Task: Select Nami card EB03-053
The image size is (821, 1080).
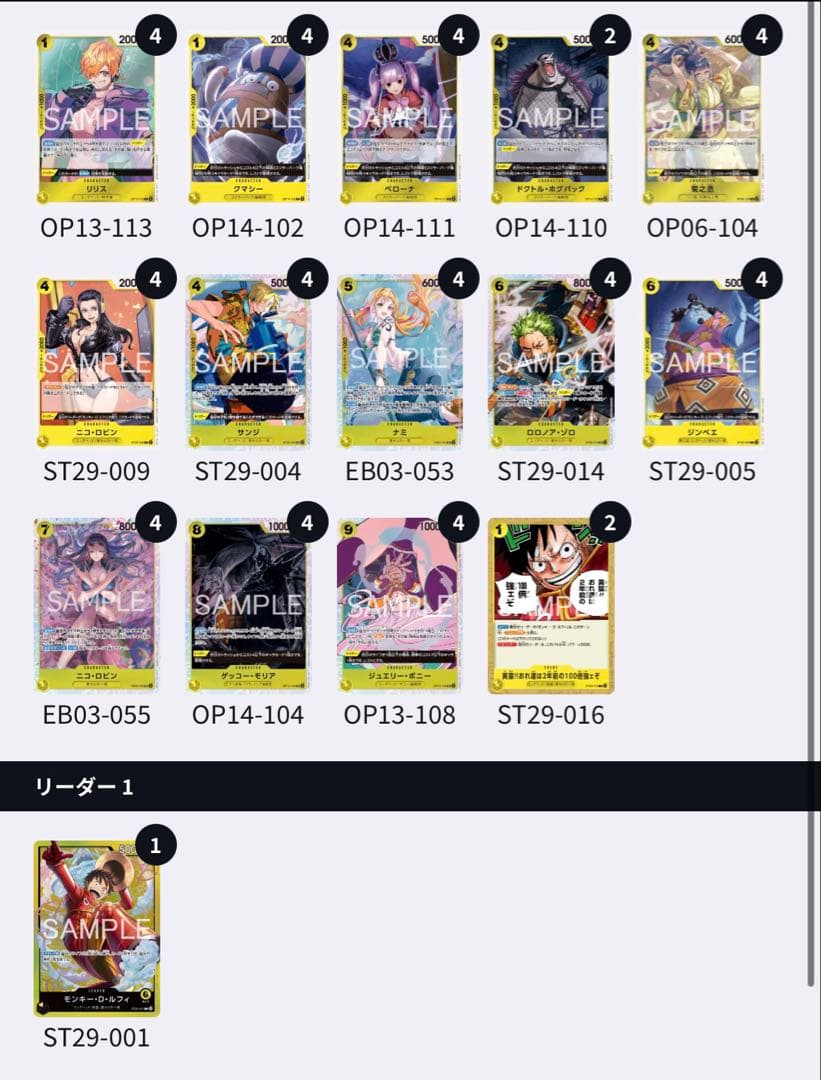Action: tap(400, 362)
